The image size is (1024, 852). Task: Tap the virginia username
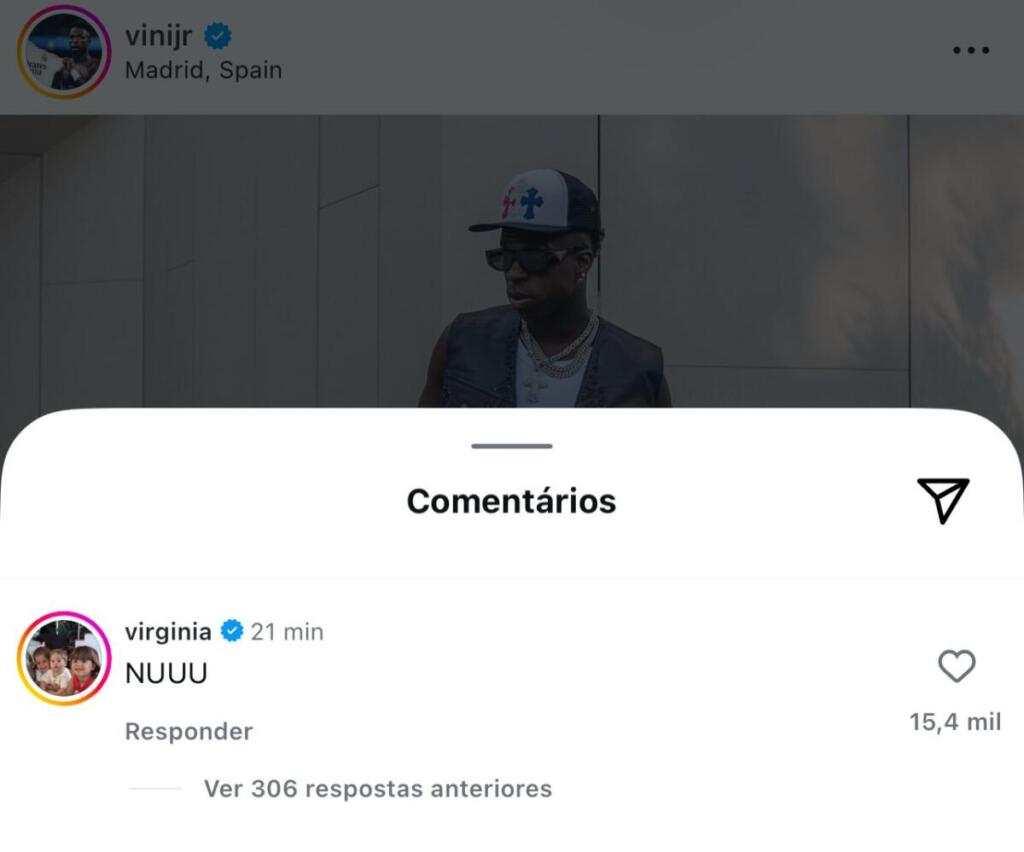click(168, 632)
